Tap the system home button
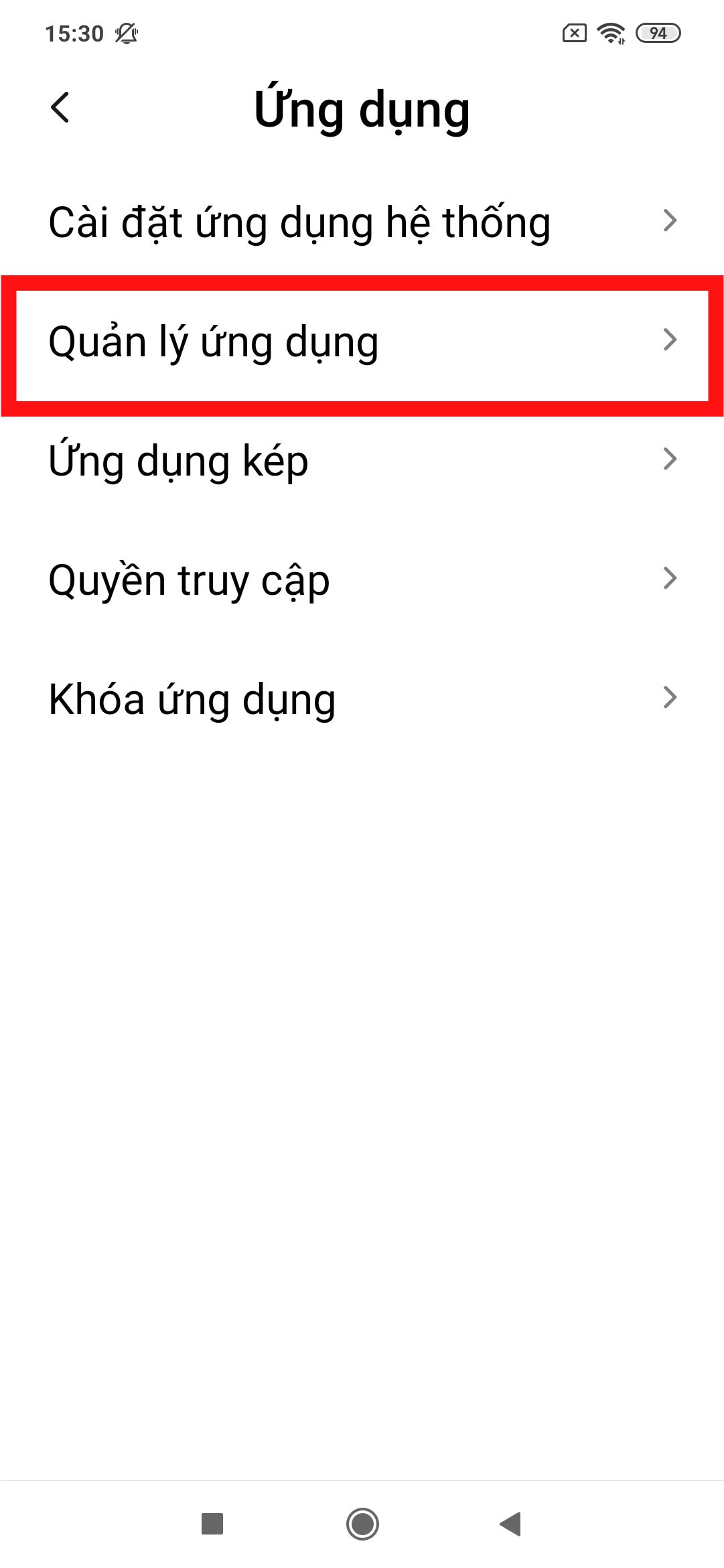 pyautogui.click(x=362, y=1524)
